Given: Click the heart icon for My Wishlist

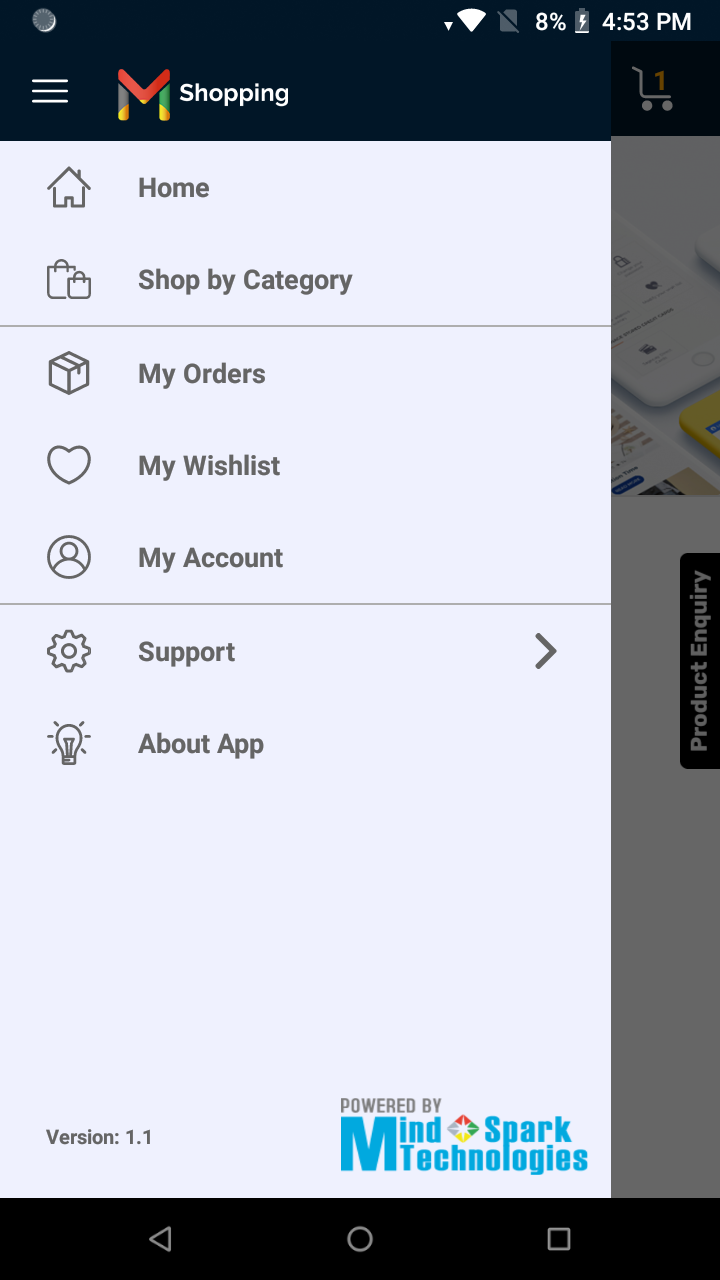Looking at the screenshot, I should click(68, 464).
